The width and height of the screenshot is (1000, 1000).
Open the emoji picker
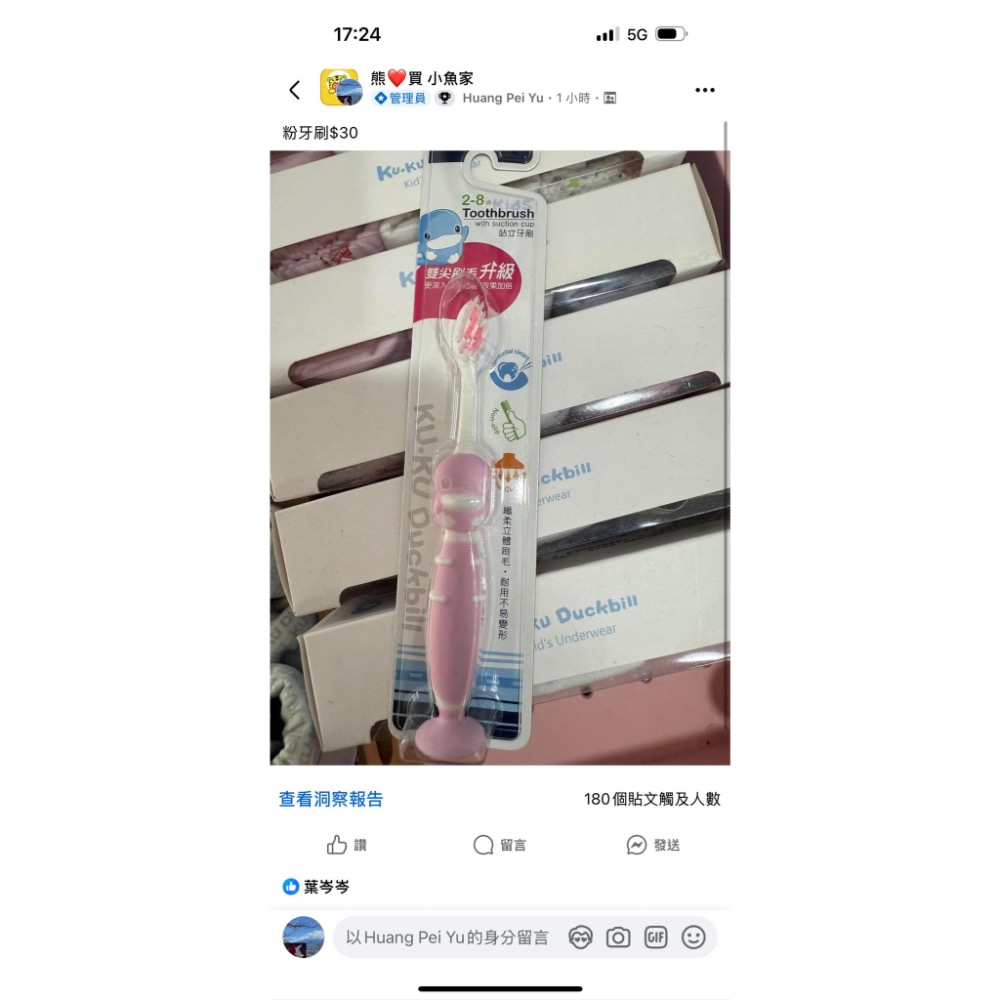[x=693, y=937]
